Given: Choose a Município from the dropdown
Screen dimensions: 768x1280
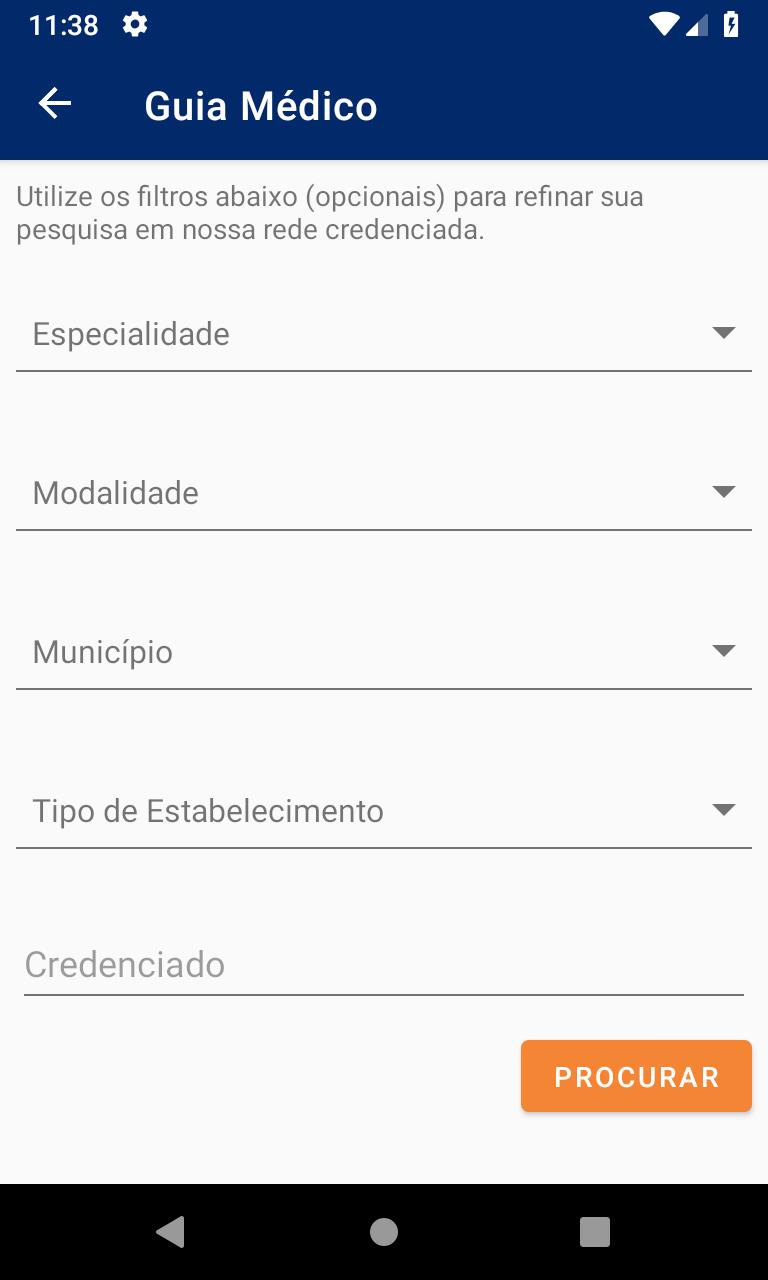Looking at the screenshot, I should 383,652.
